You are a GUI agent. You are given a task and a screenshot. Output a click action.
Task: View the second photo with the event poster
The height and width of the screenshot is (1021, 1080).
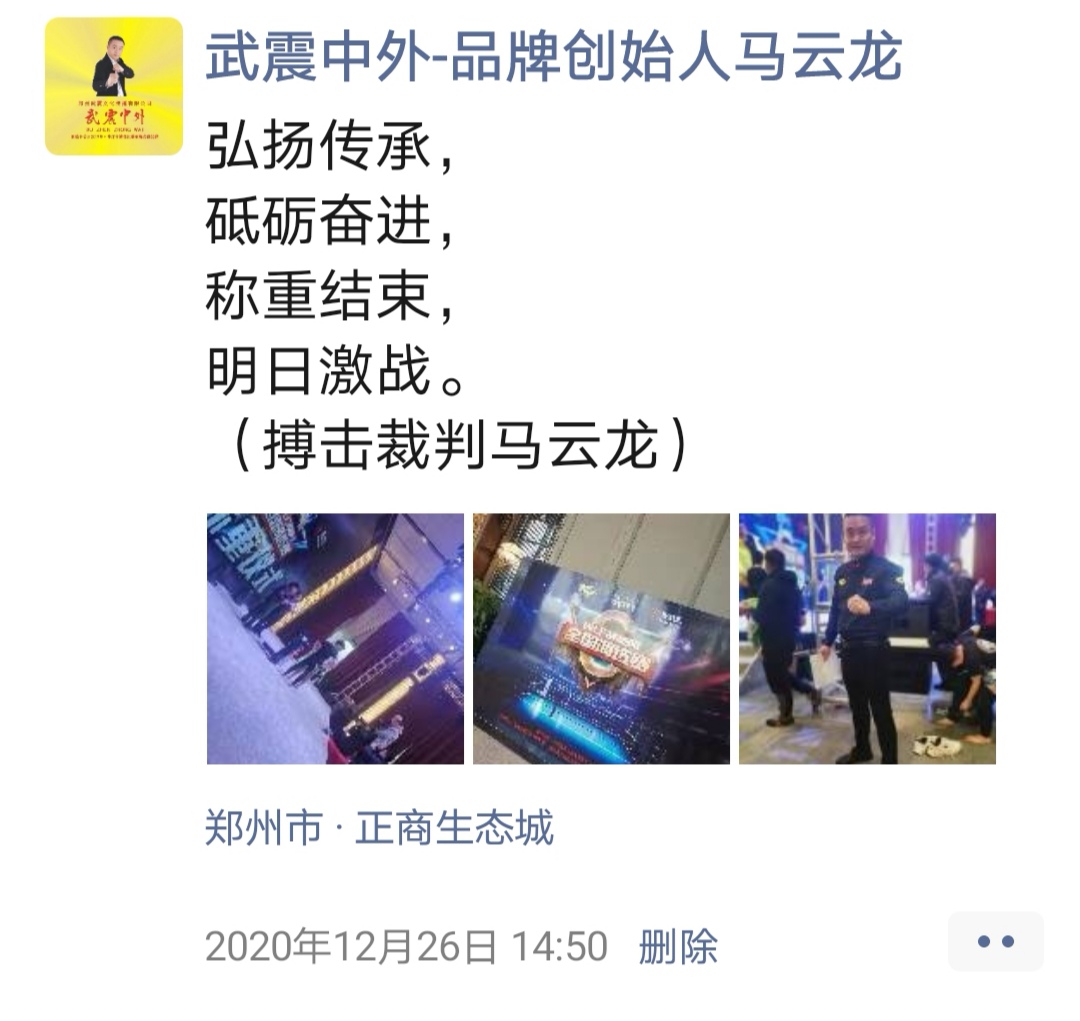pyautogui.click(x=601, y=639)
